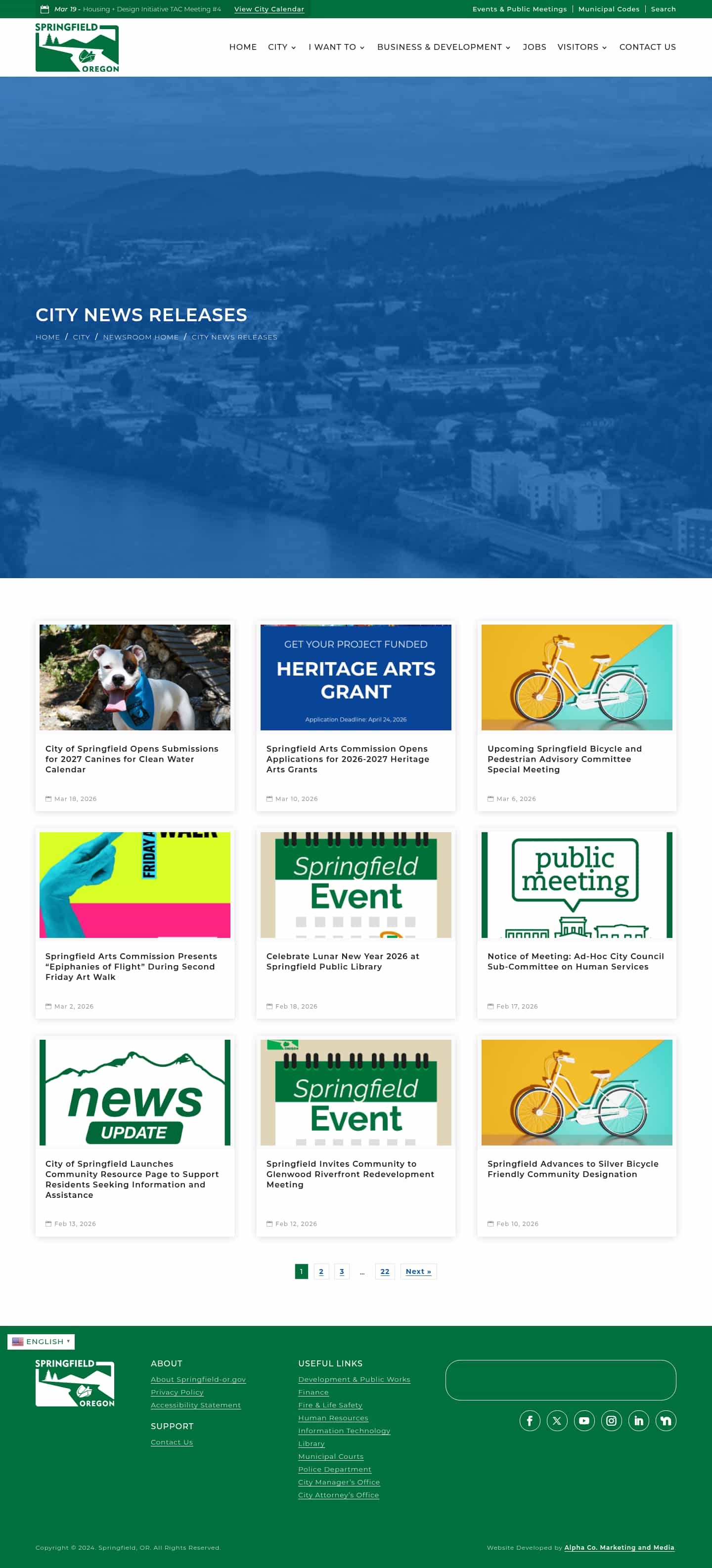Click the bicycle image thumbnail for the Silver Bicycle article
Image resolution: width=712 pixels, height=1568 pixels.
point(577,1092)
